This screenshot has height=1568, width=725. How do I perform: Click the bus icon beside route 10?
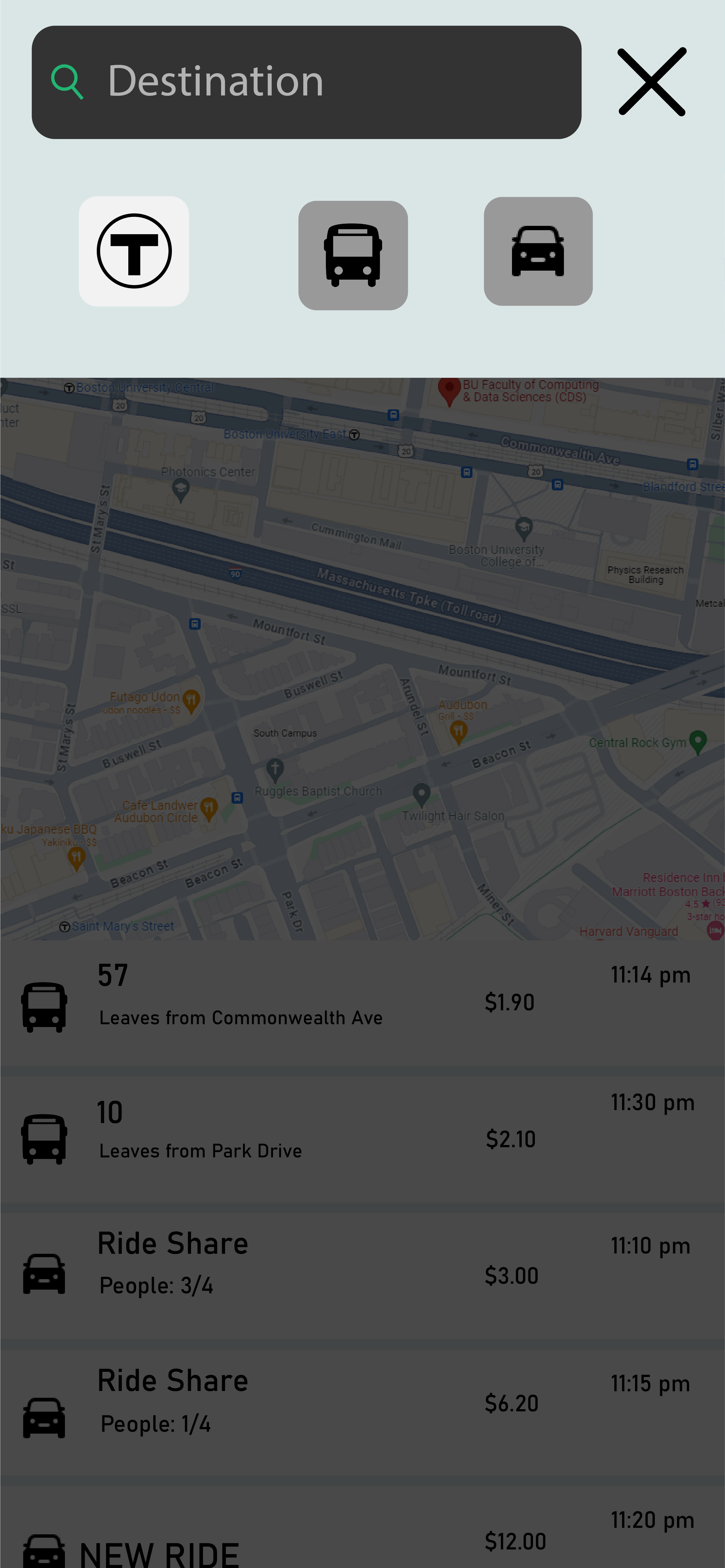coord(44,1139)
